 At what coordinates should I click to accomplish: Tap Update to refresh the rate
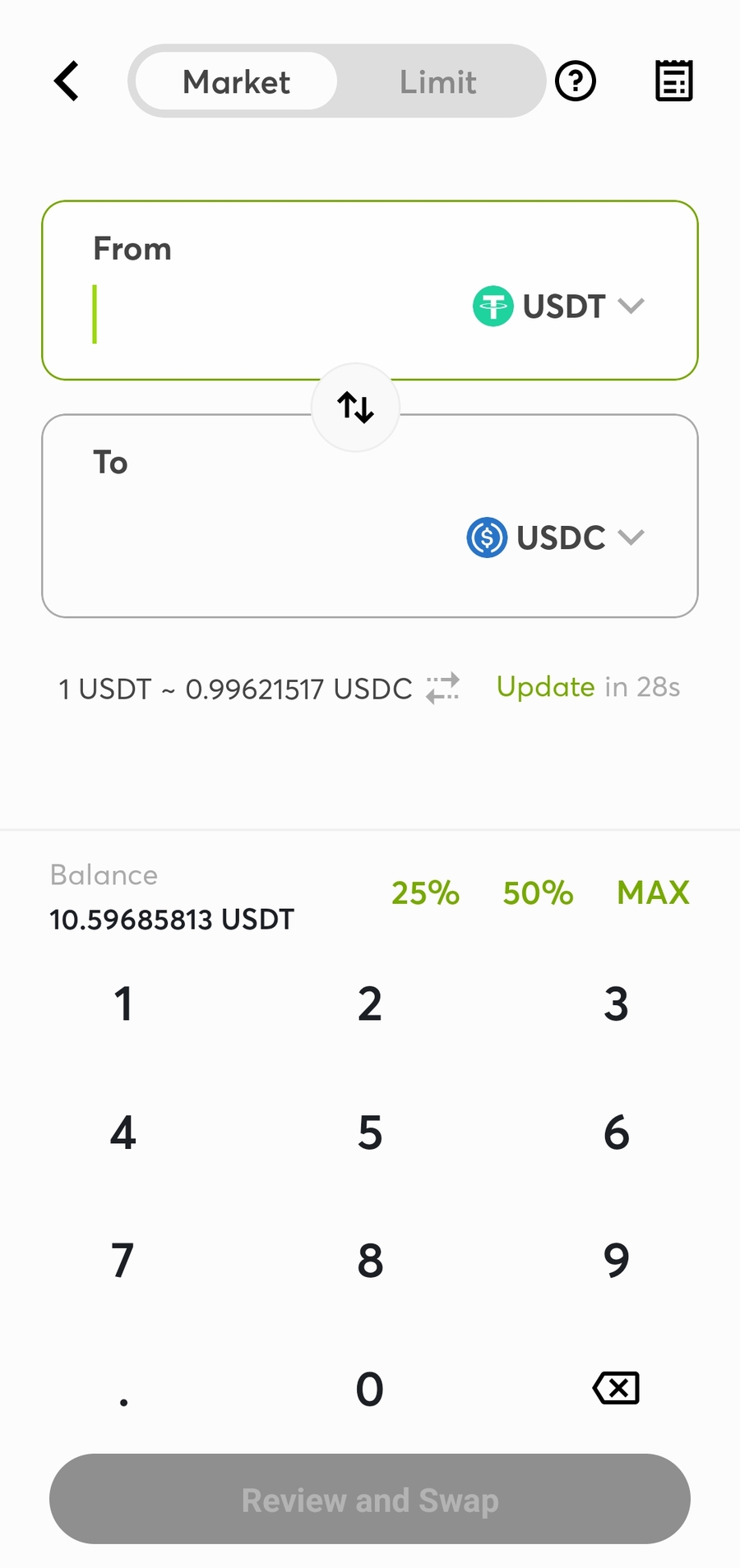(546, 687)
